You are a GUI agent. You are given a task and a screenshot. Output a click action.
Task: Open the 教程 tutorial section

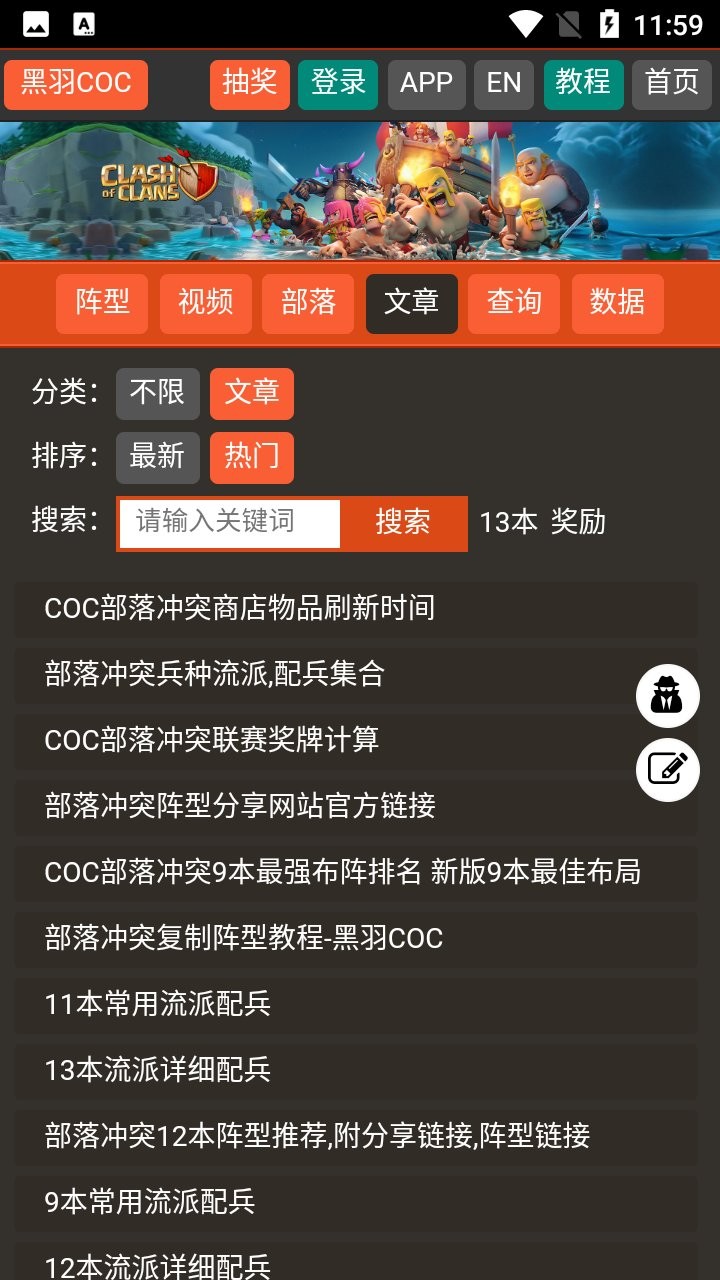tap(583, 84)
